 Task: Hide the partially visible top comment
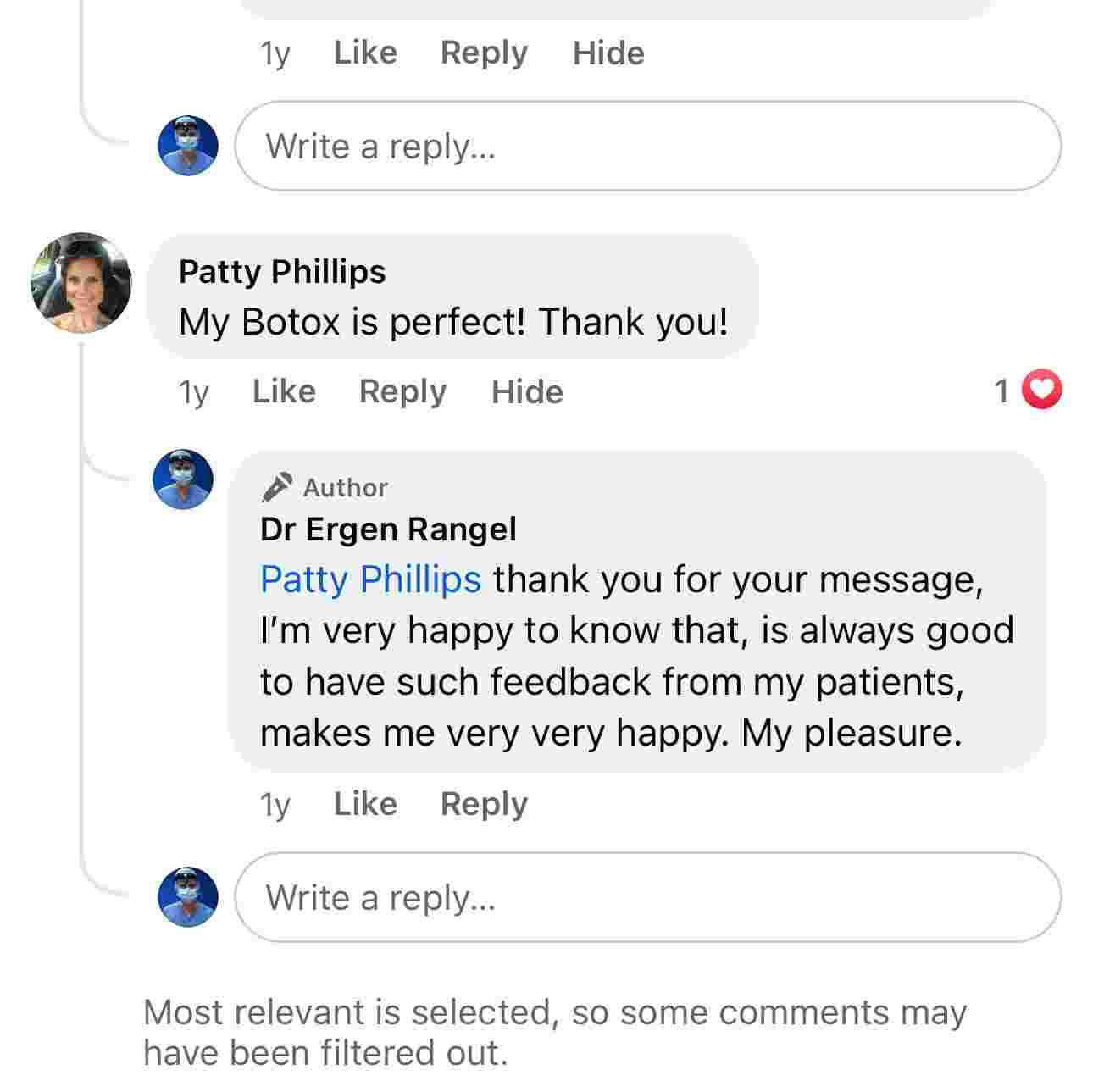tap(608, 53)
